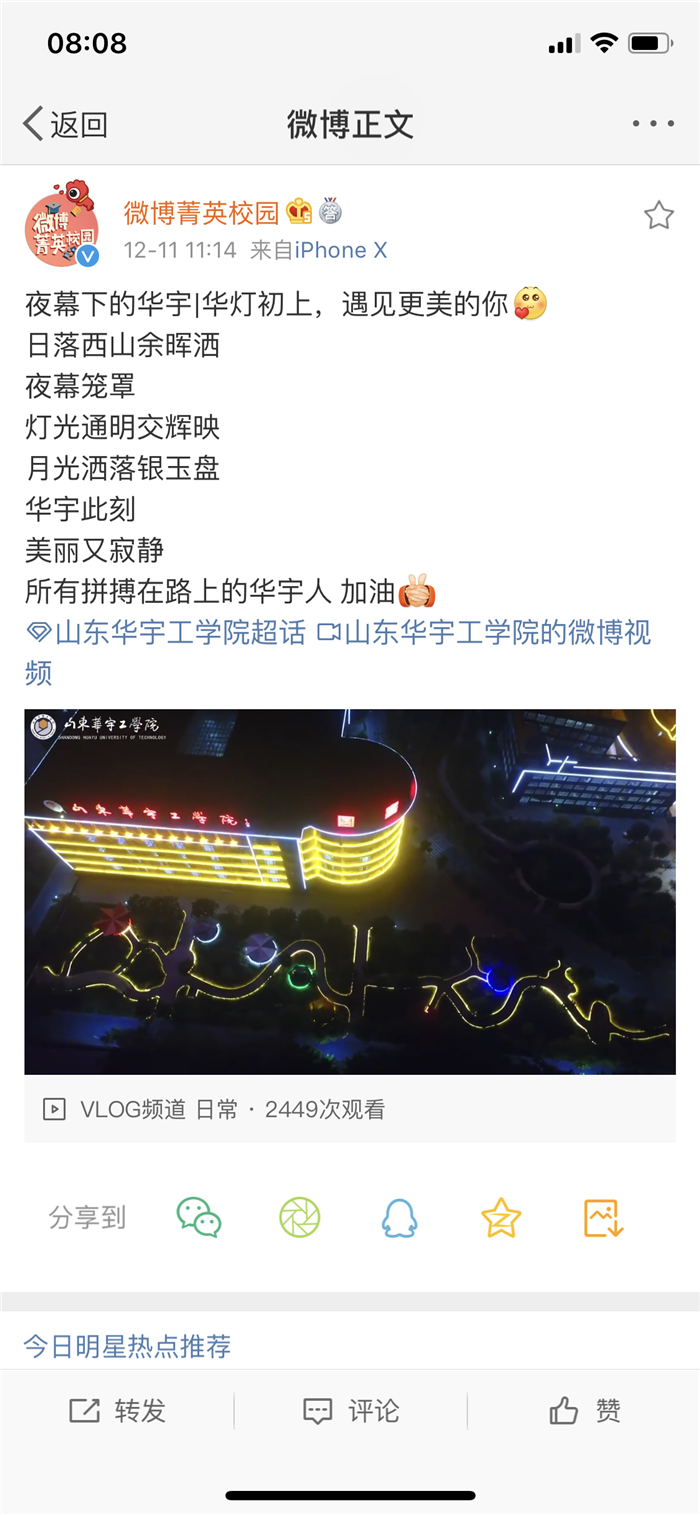Play the night campus video
Viewport: 700px width, 1515px height.
(350, 891)
